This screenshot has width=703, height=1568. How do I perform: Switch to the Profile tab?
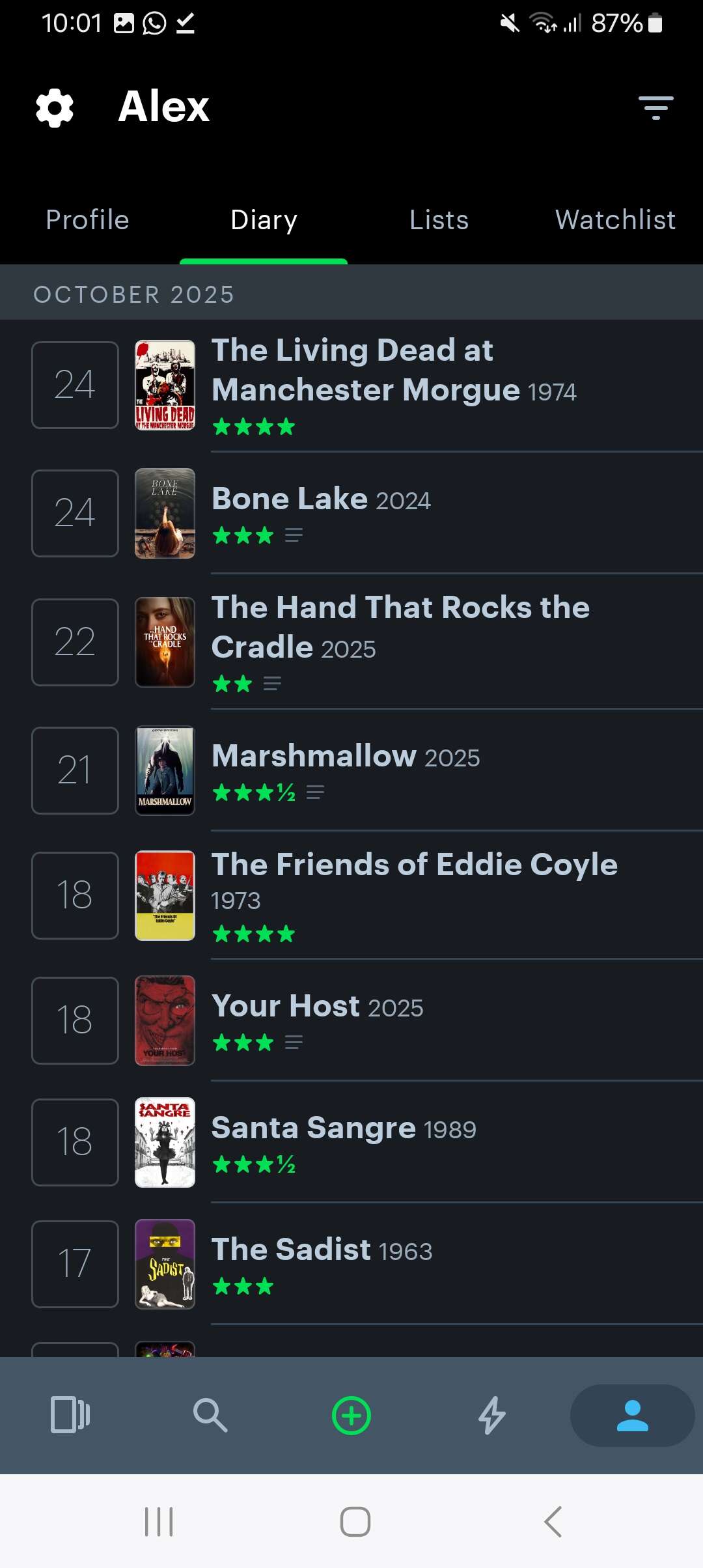(87, 220)
